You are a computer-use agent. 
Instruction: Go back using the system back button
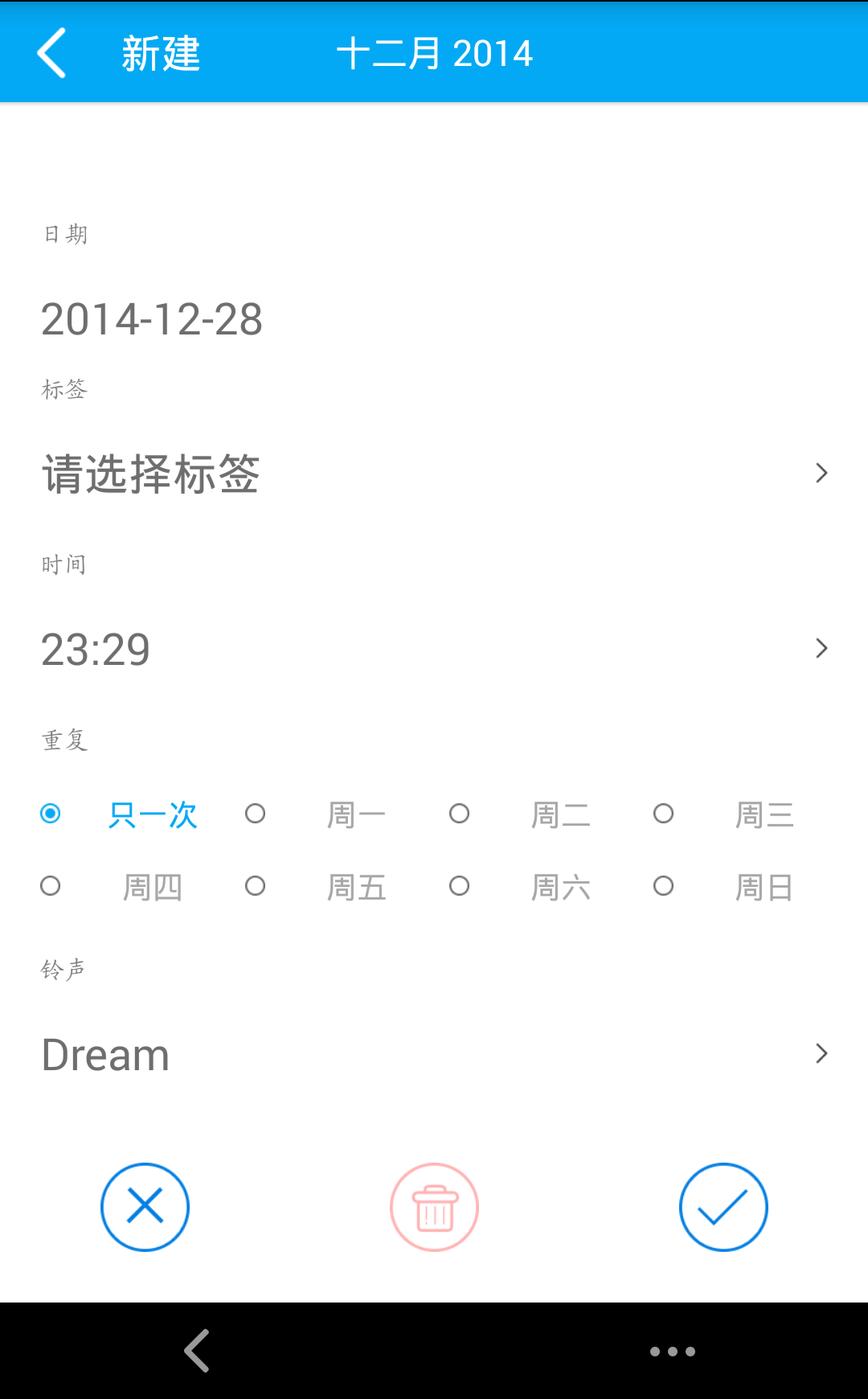point(197,1351)
